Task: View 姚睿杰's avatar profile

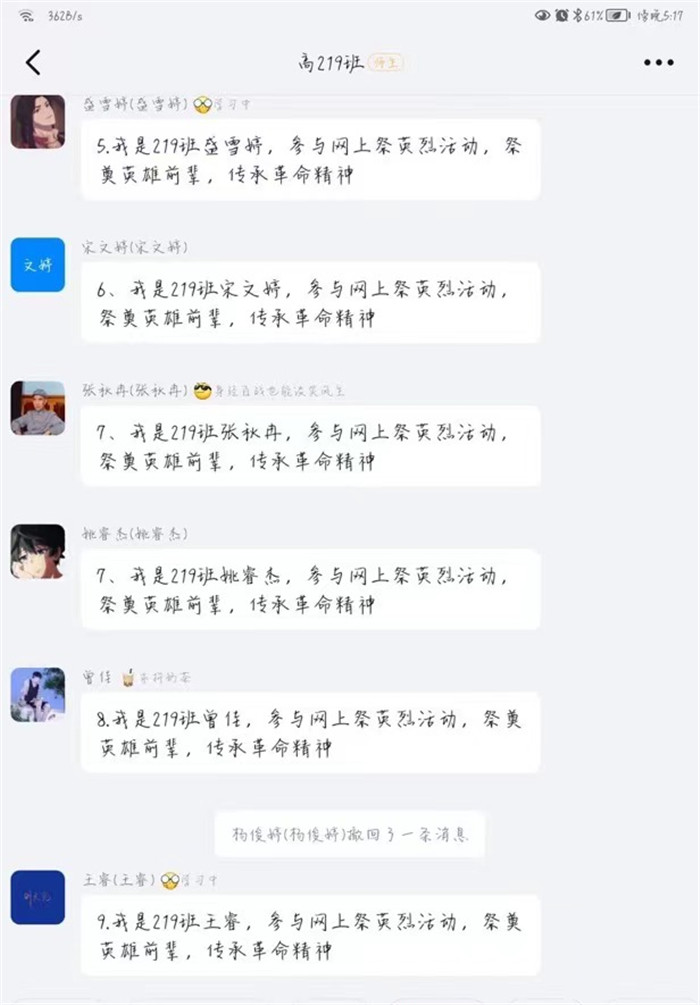Action: click(38, 551)
